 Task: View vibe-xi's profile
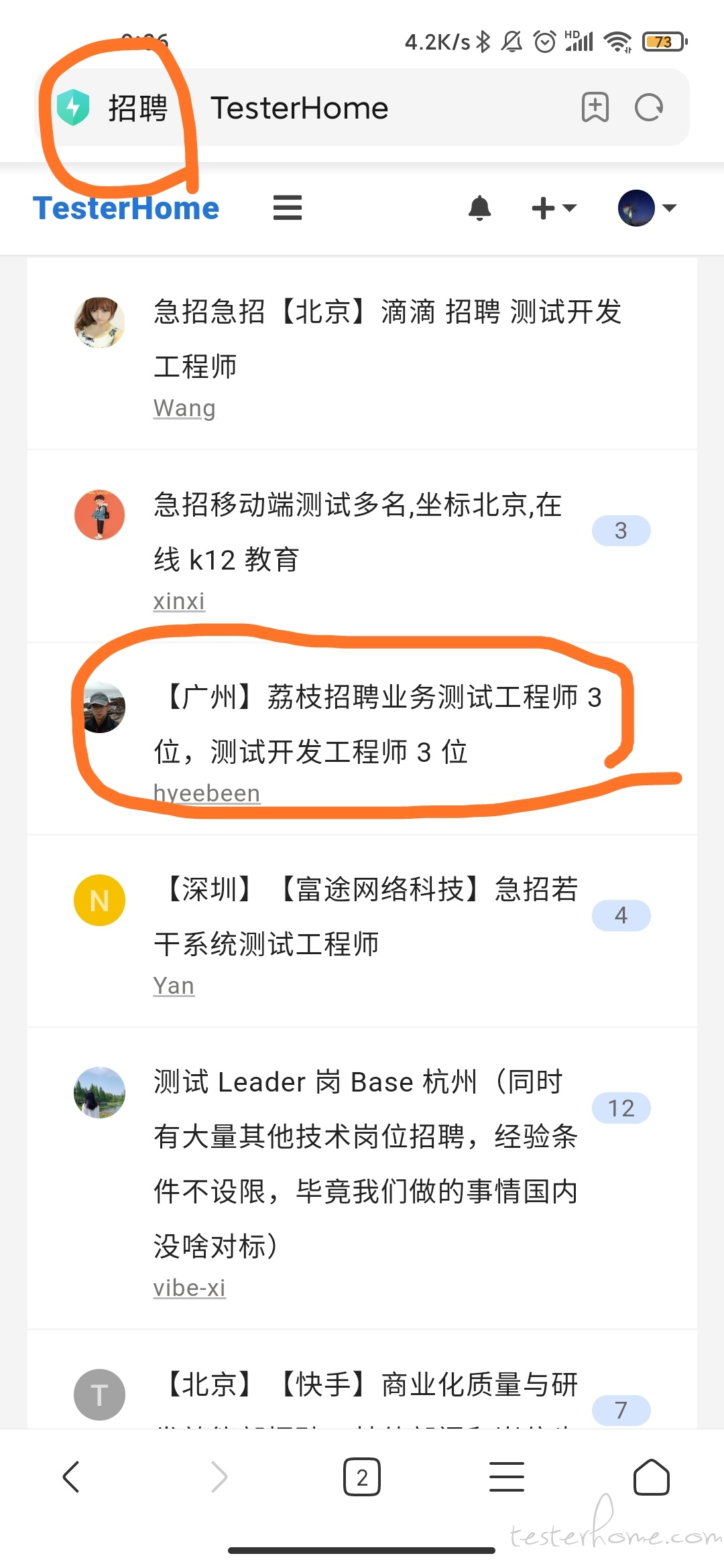point(189,1288)
